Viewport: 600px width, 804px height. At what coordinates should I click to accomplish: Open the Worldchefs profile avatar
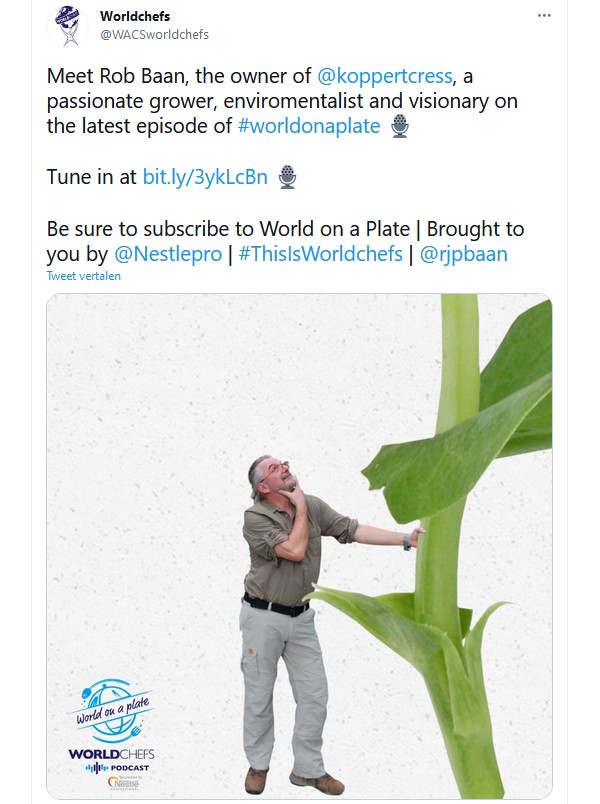click(67, 24)
